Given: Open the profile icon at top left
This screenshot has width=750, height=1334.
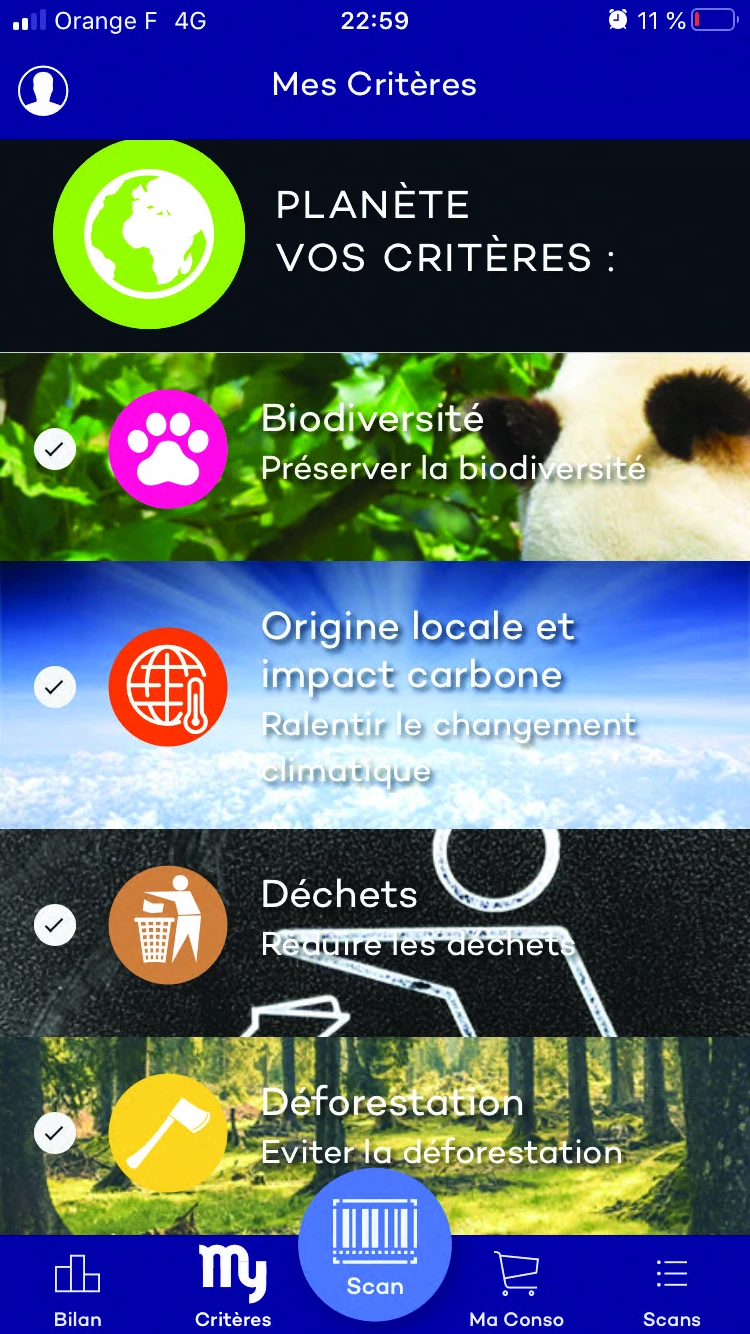Looking at the screenshot, I should 42,89.
